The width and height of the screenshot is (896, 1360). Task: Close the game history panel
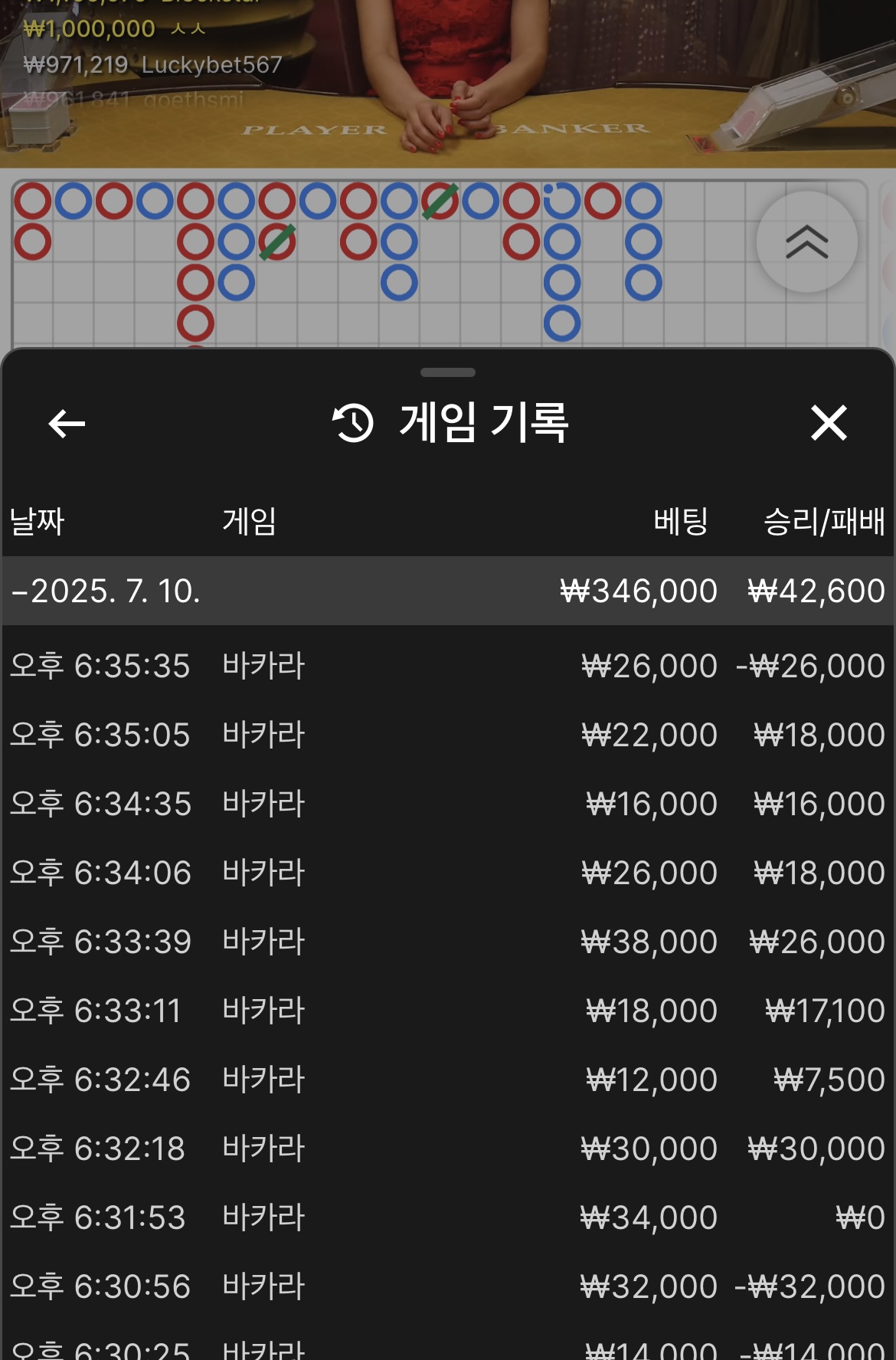tap(829, 423)
